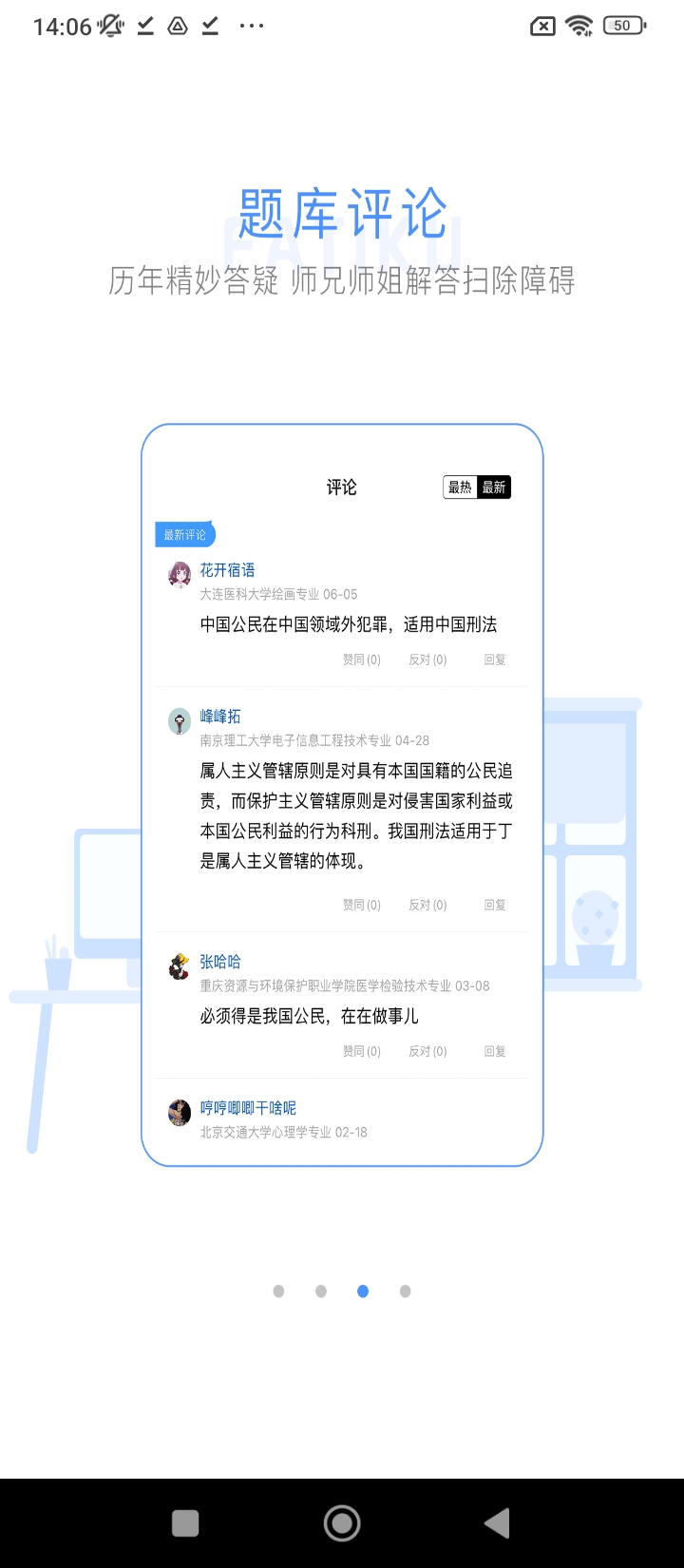Go to the last onboarding page dot

coord(406,1291)
